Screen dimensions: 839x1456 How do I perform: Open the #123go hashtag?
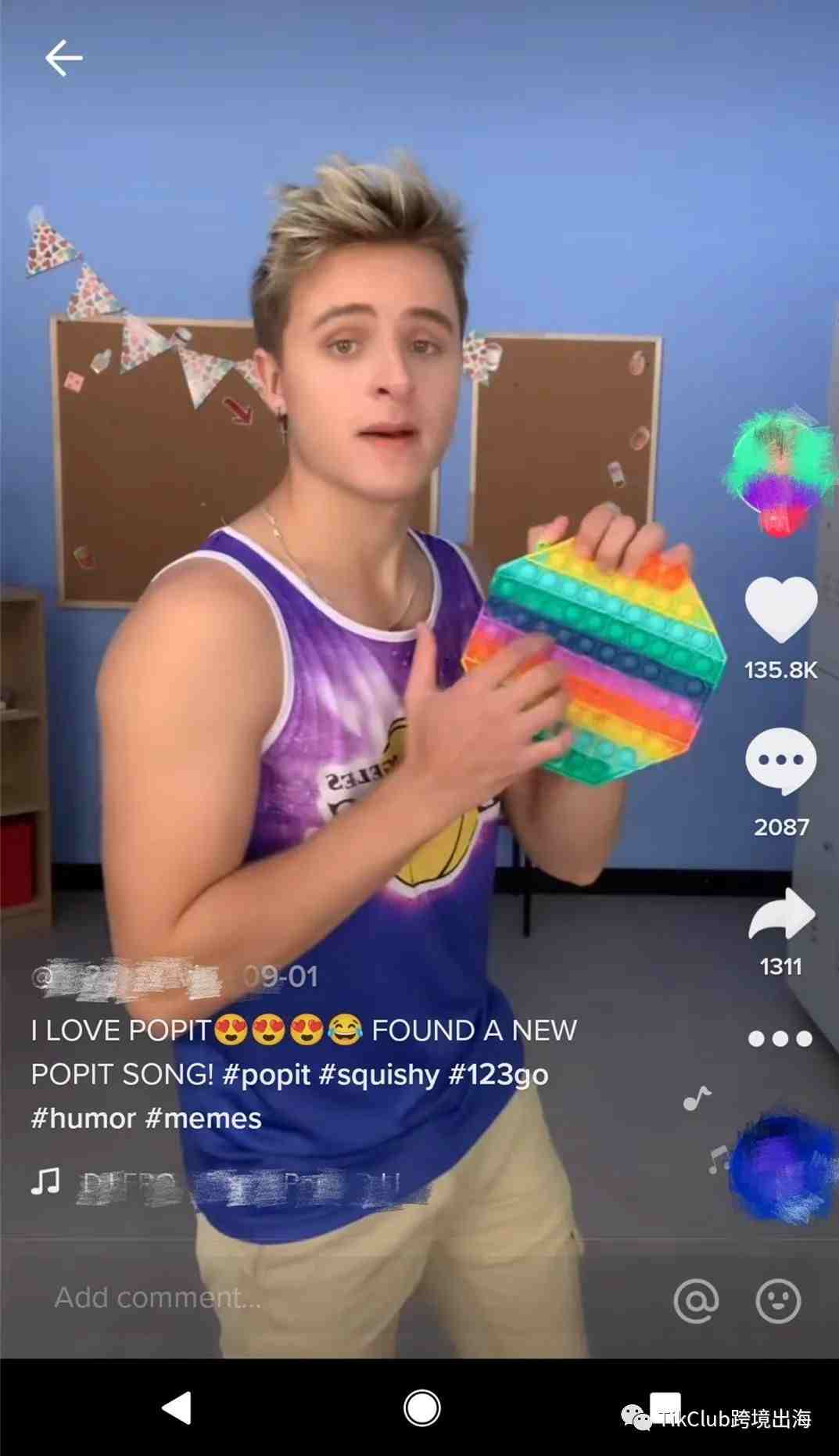[498, 1074]
